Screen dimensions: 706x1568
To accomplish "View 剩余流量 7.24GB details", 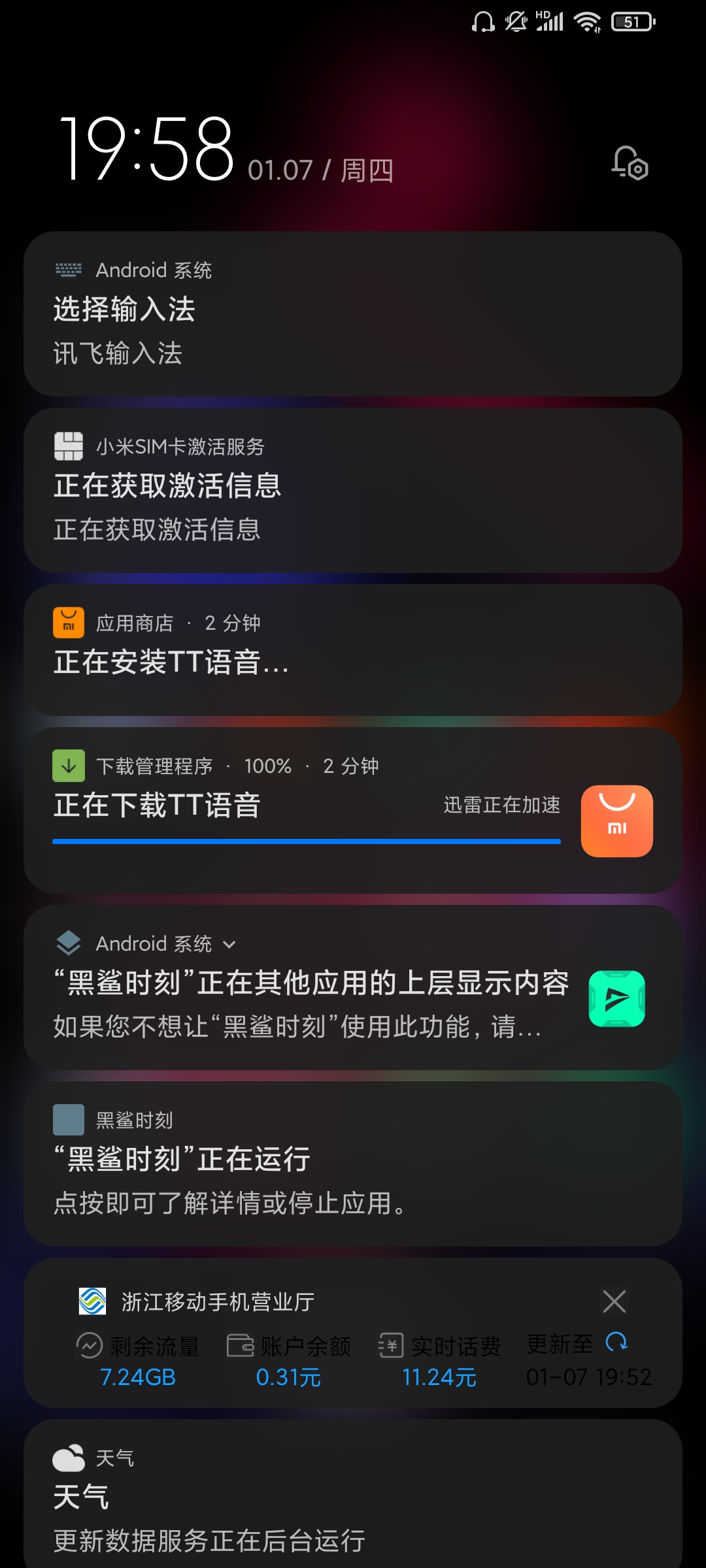I will pos(138,1362).
